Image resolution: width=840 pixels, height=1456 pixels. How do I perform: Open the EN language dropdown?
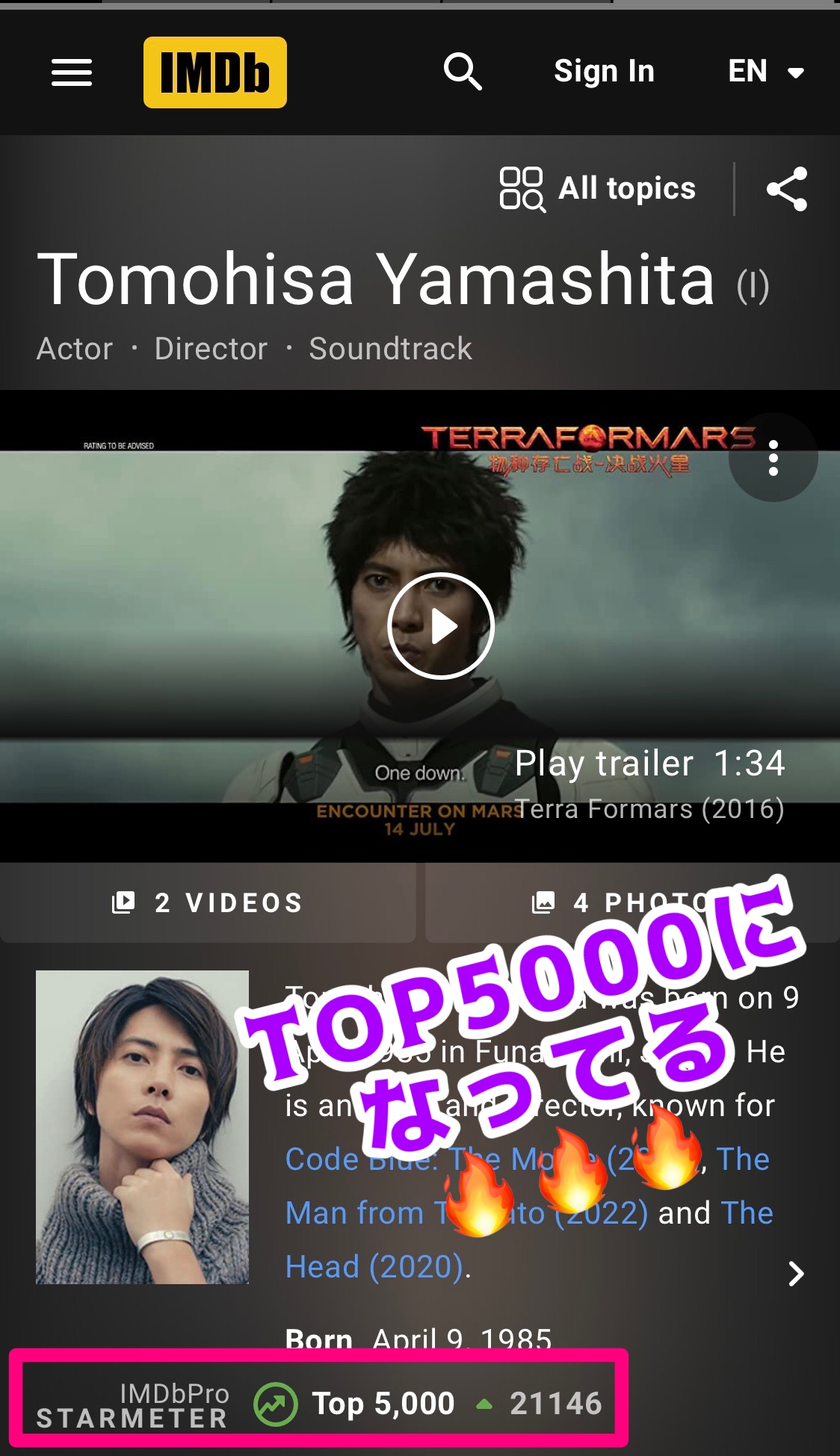766,72
